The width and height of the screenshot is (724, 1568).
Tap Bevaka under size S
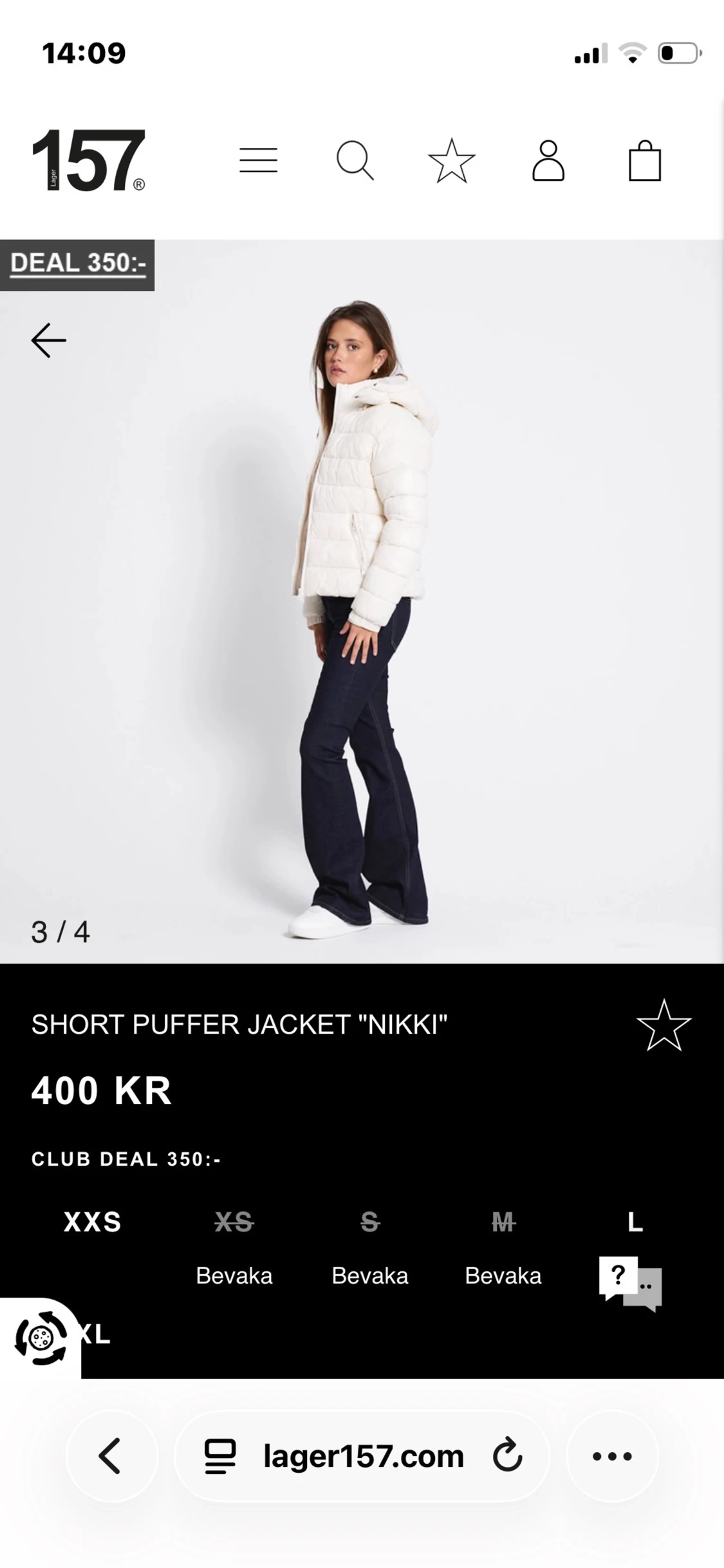pos(370,1275)
